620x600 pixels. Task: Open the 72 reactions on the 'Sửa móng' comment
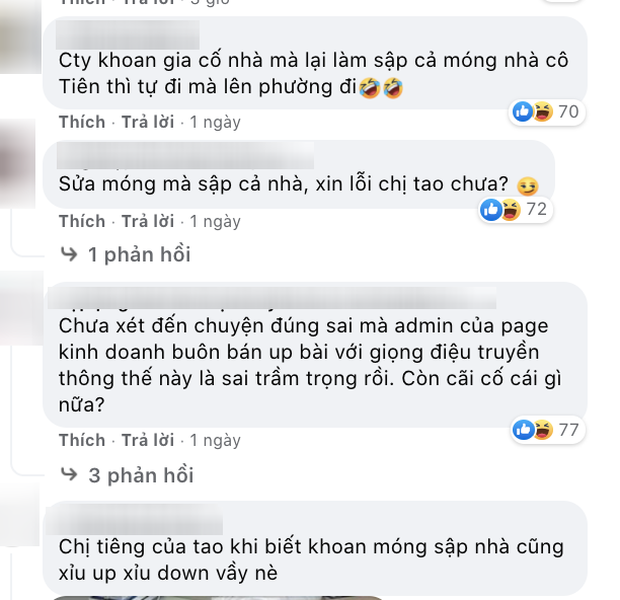514,210
